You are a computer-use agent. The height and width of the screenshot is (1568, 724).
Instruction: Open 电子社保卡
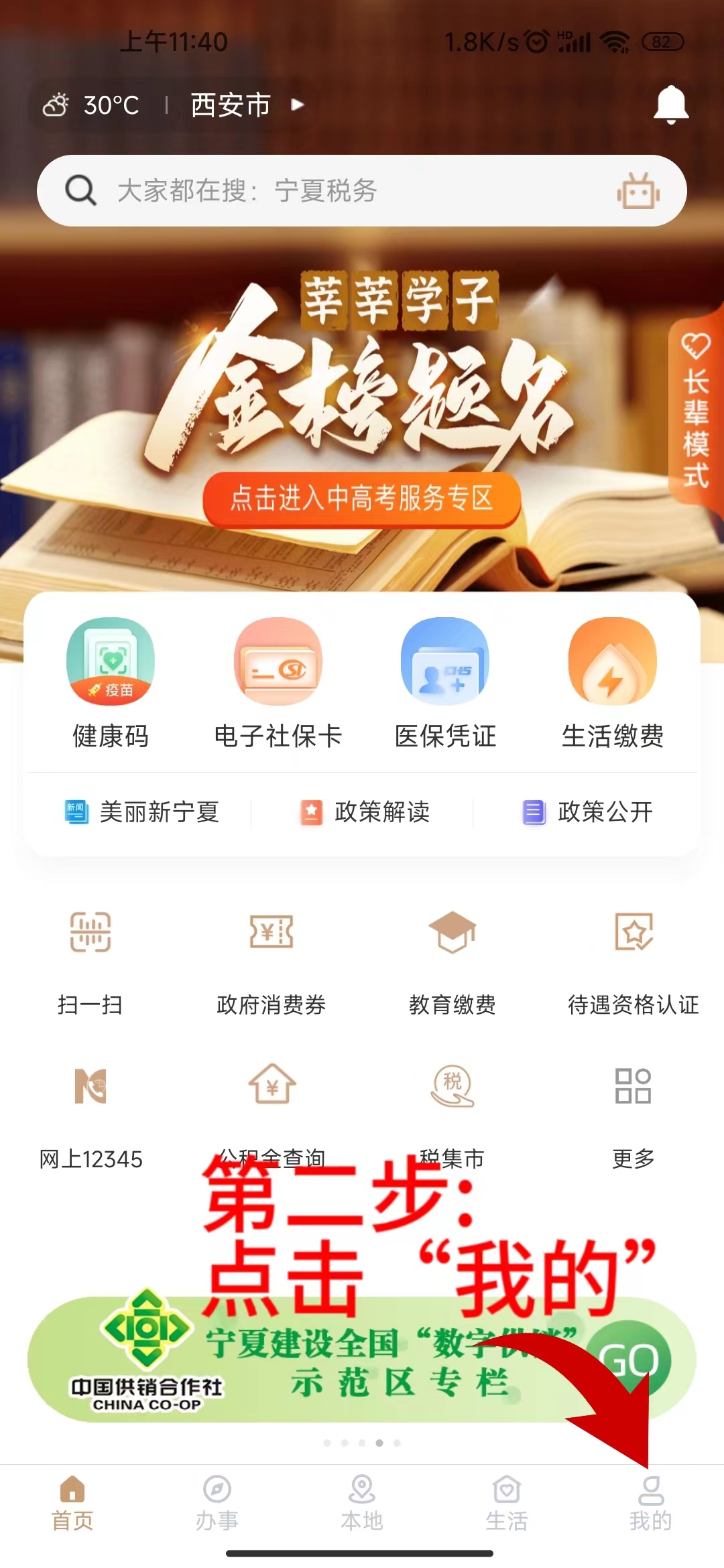click(278, 682)
